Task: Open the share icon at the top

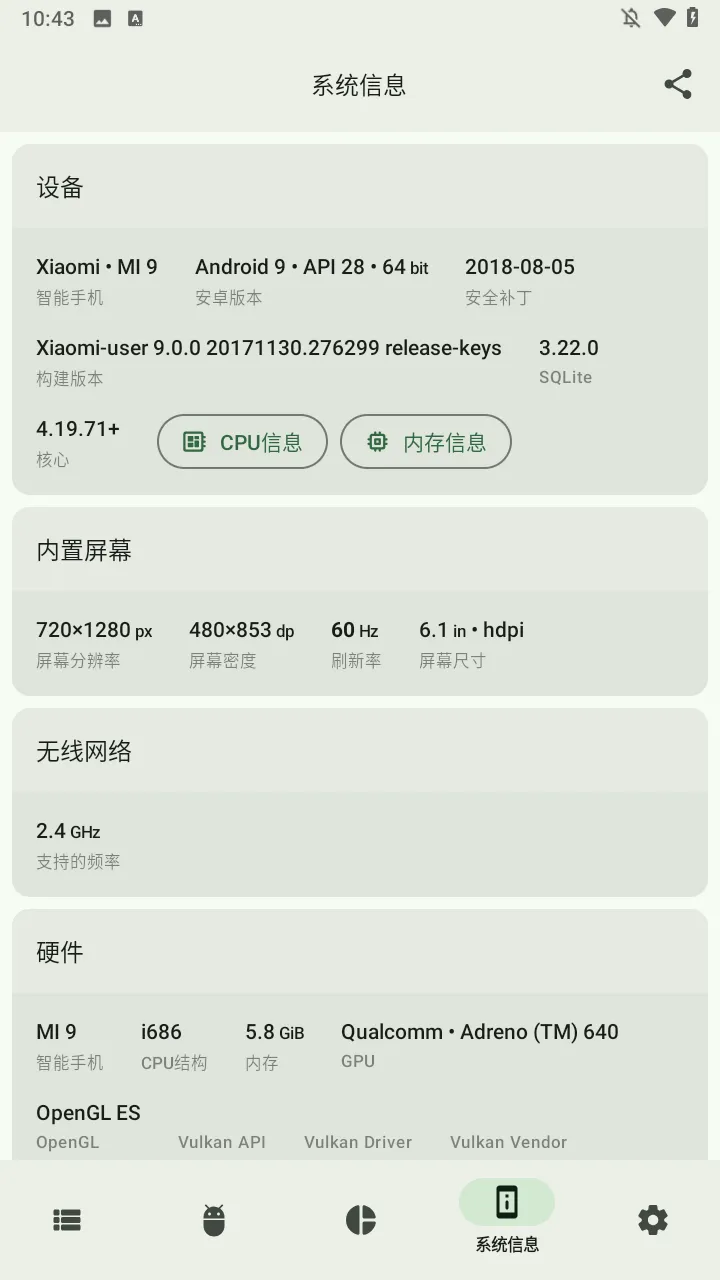Action: pyautogui.click(x=678, y=84)
